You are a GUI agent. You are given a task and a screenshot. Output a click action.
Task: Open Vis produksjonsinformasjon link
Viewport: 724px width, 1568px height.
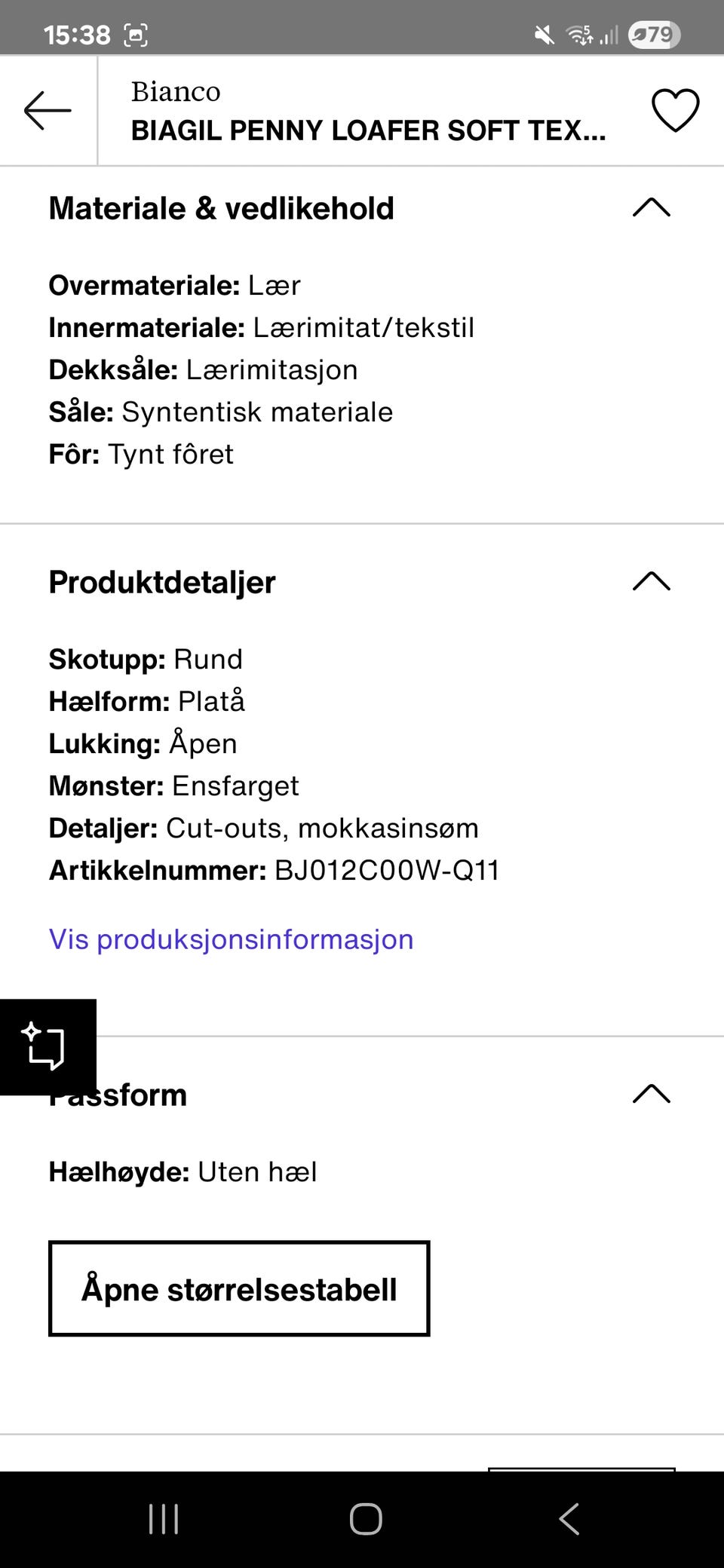pyautogui.click(x=231, y=939)
